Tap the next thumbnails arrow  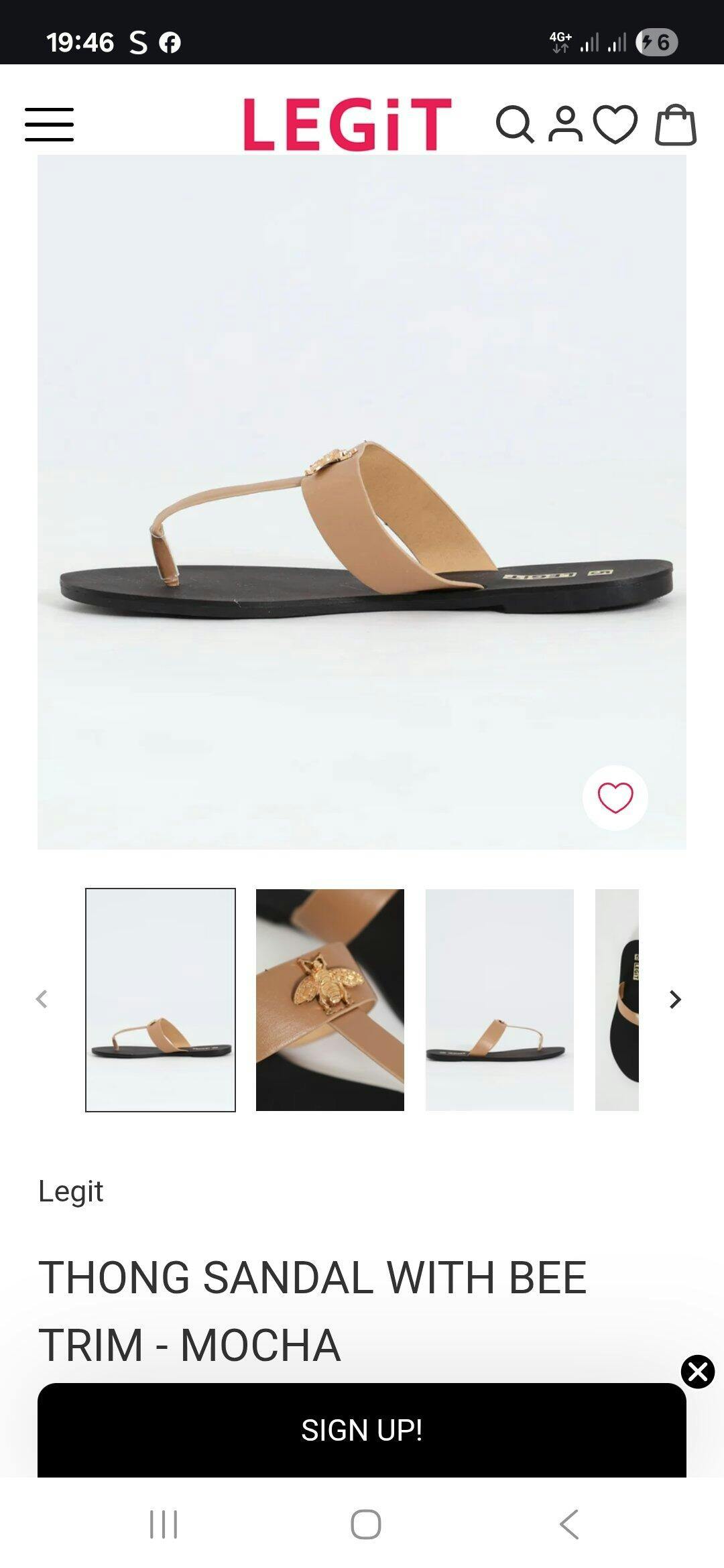[x=675, y=999]
